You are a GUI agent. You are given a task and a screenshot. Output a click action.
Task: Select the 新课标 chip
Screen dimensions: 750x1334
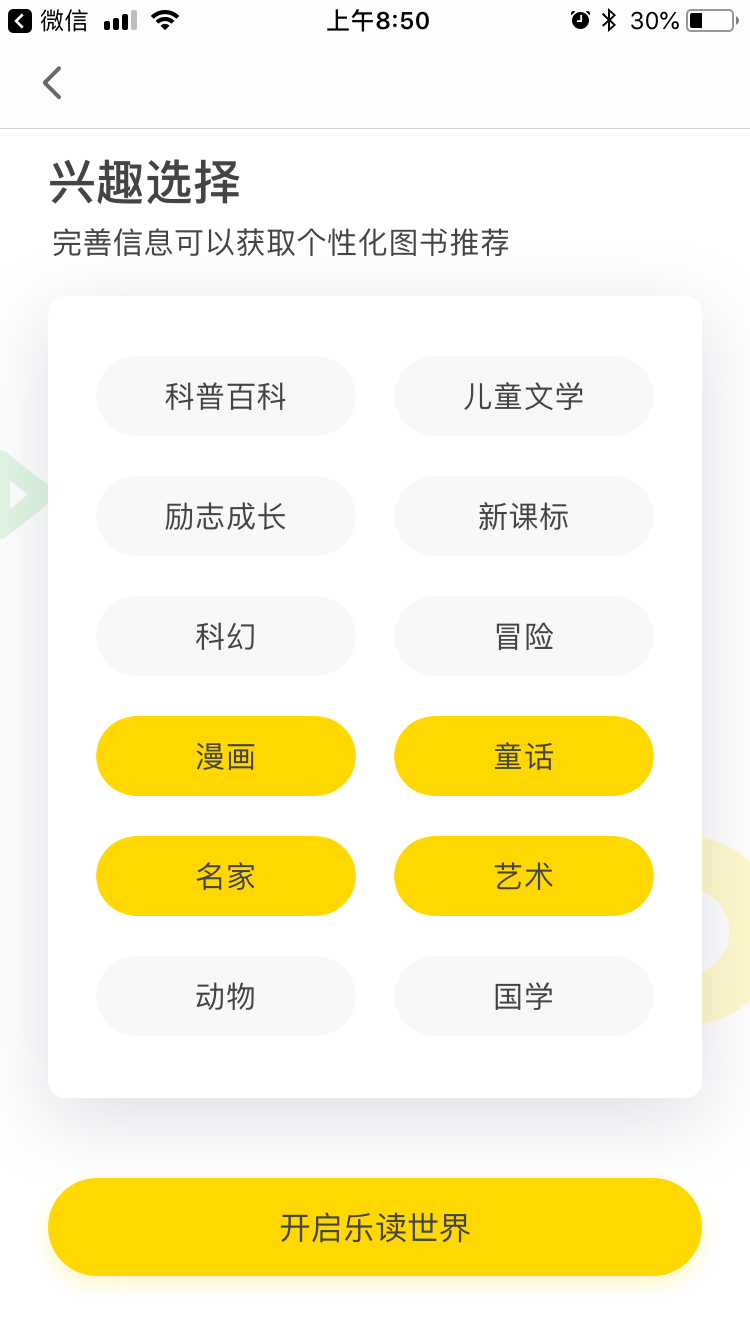click(x=524, y=516)
